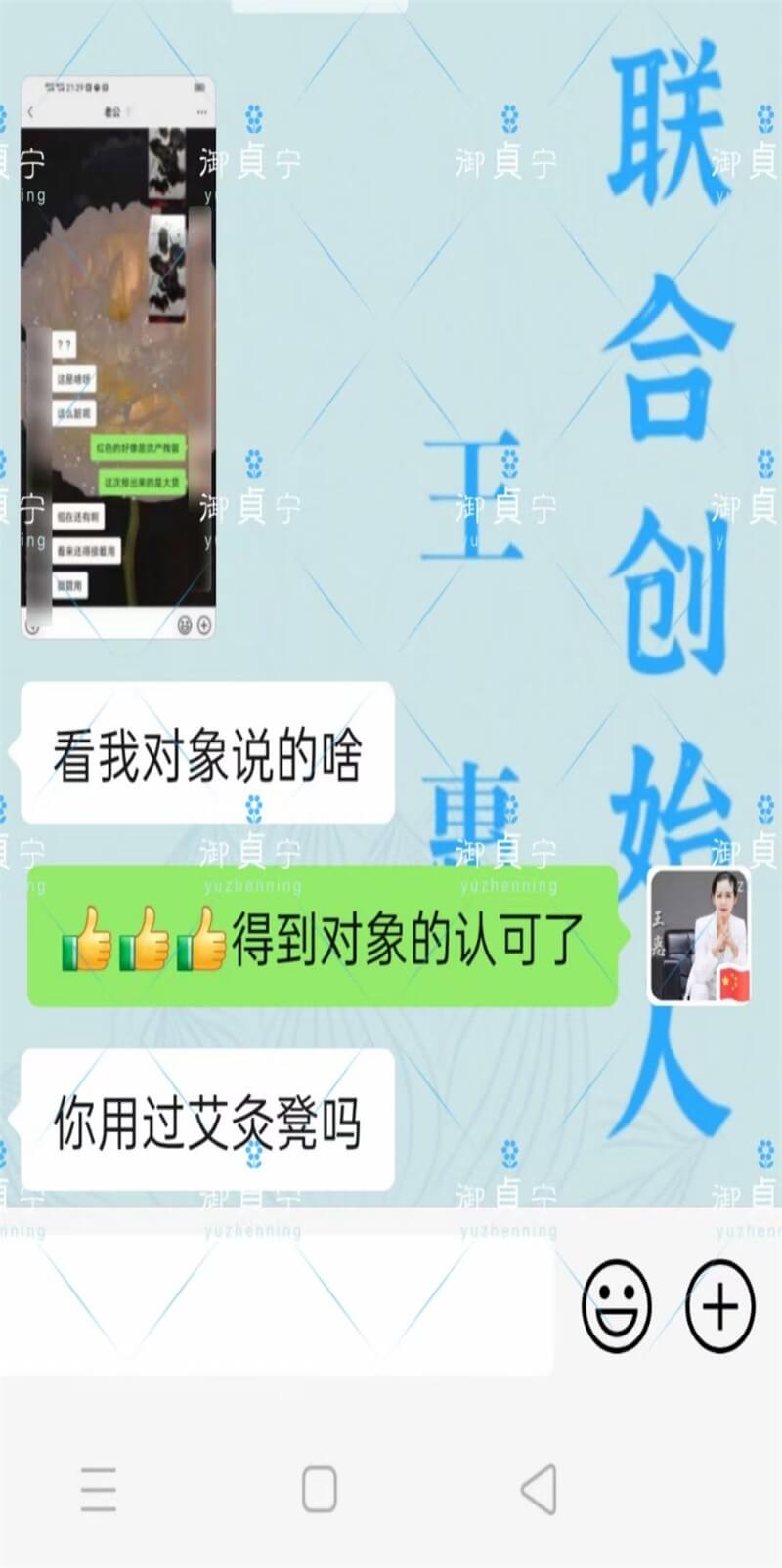Viewport: 782px width, 1568px height.
Task: Open the plus attachment menu
Action: point(720,1306)
